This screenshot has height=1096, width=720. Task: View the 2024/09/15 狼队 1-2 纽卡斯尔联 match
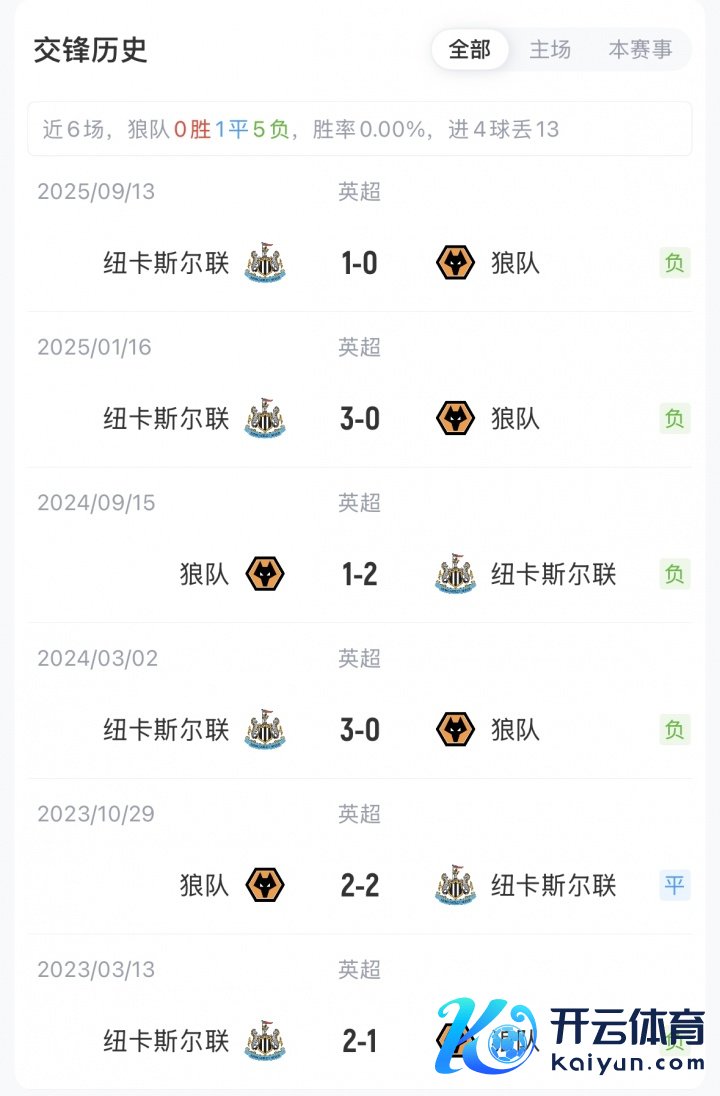click(359, 574)
